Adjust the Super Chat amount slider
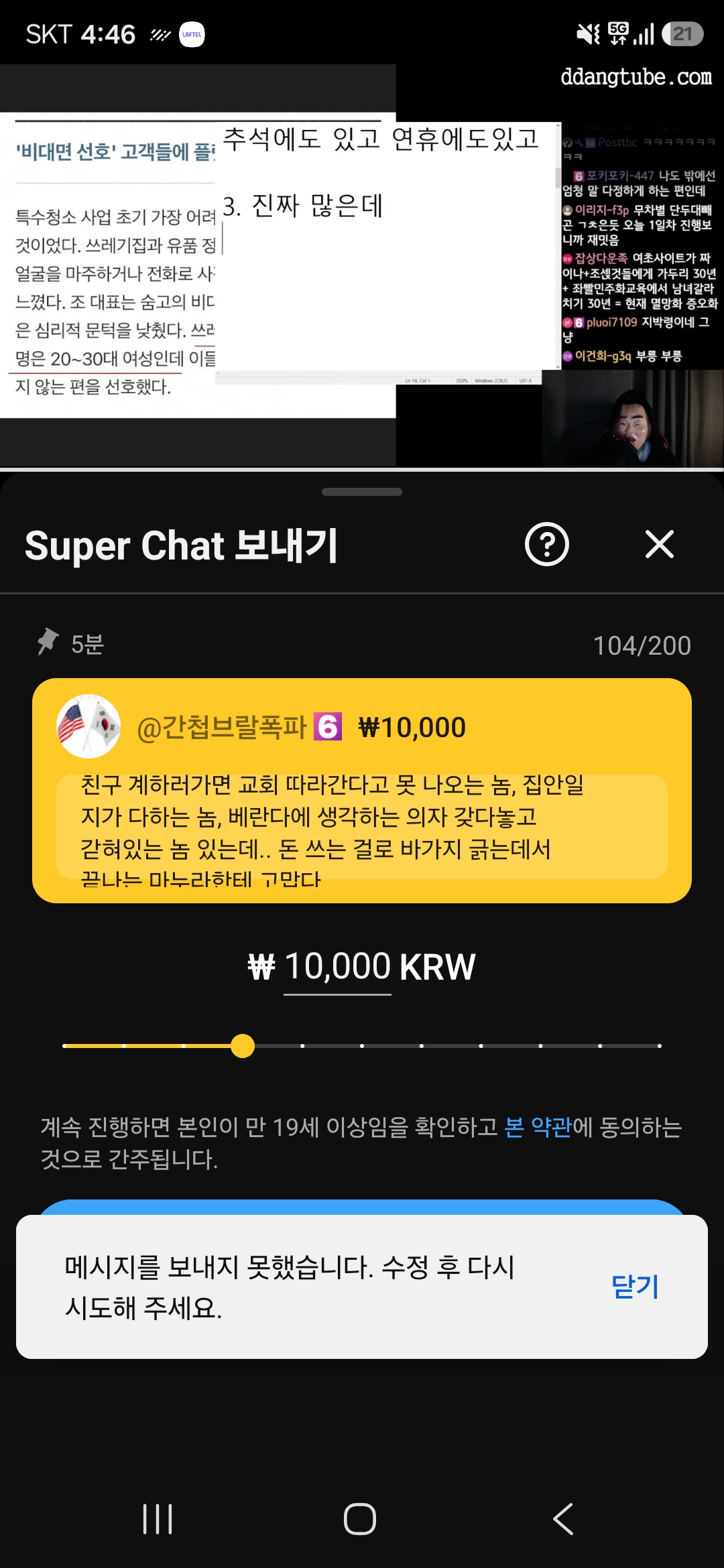 pos(362,1045)
